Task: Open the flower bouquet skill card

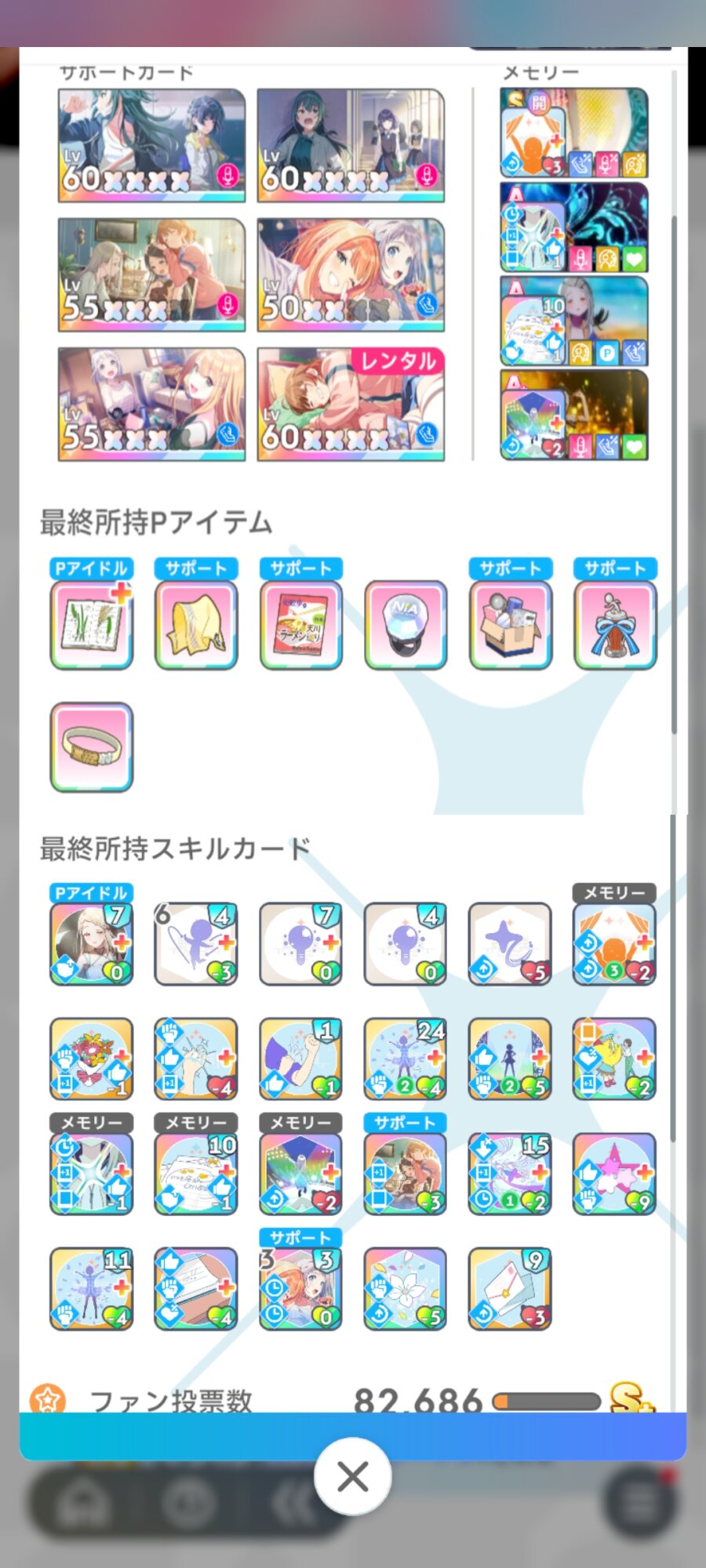Action: click(x=92, y=1058)
